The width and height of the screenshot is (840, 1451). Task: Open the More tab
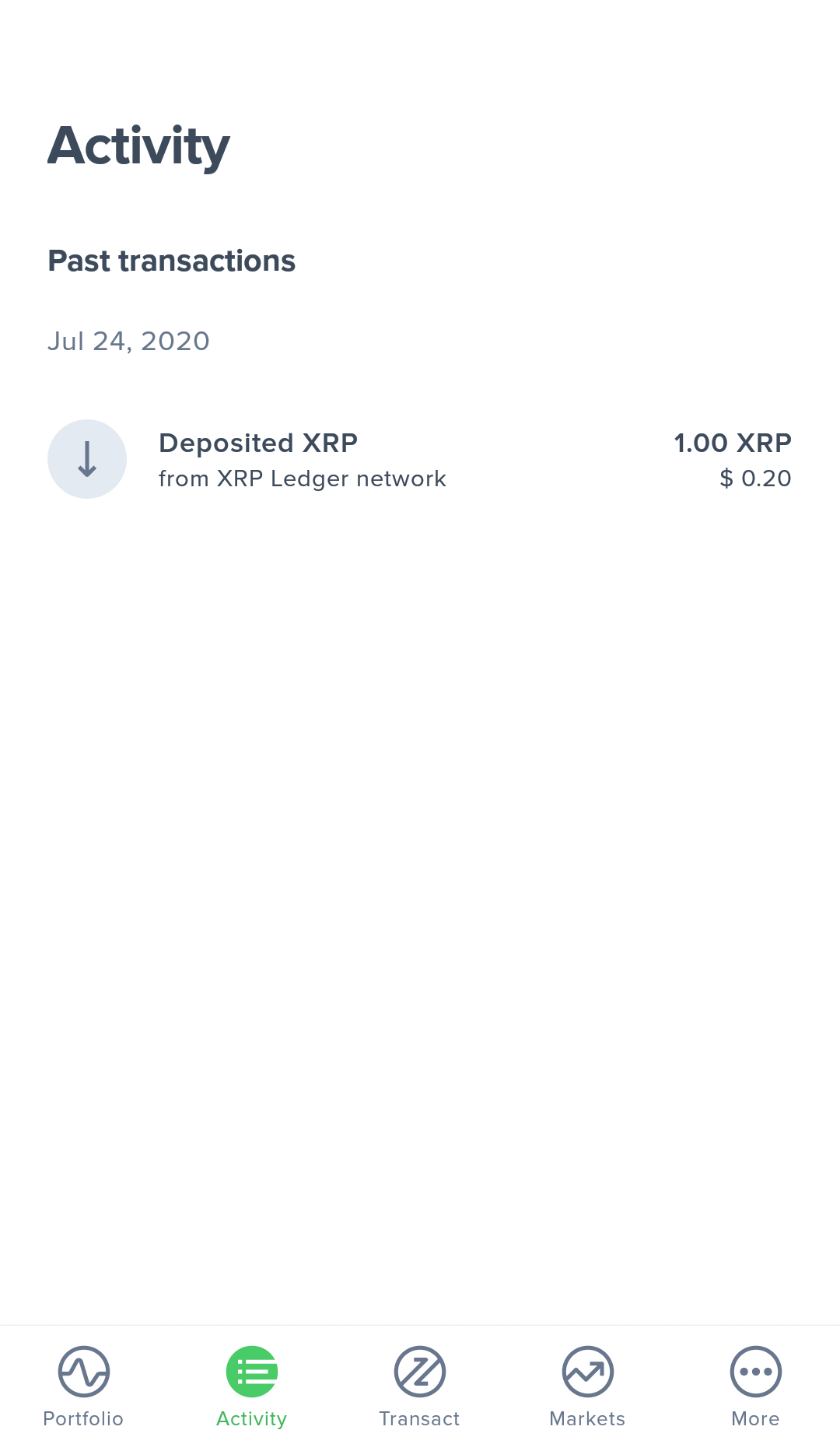point(756,1387)
